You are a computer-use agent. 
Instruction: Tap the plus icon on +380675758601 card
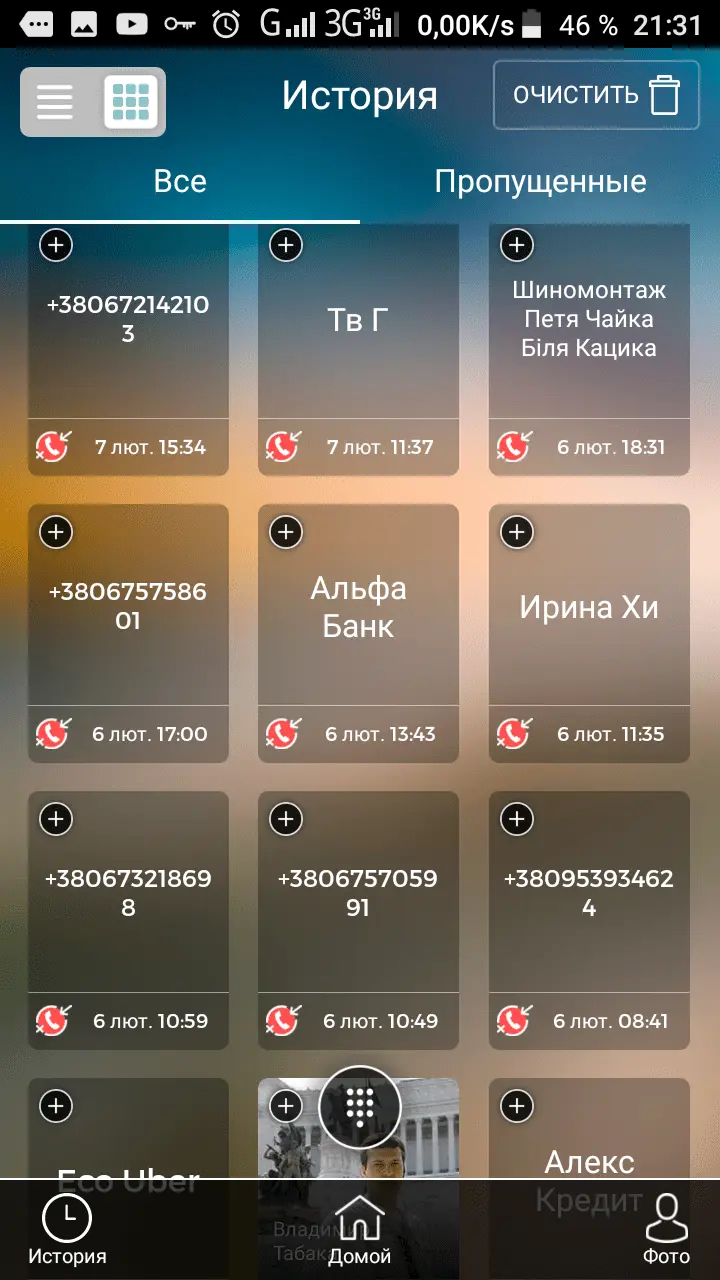click(x=56, y=532)
